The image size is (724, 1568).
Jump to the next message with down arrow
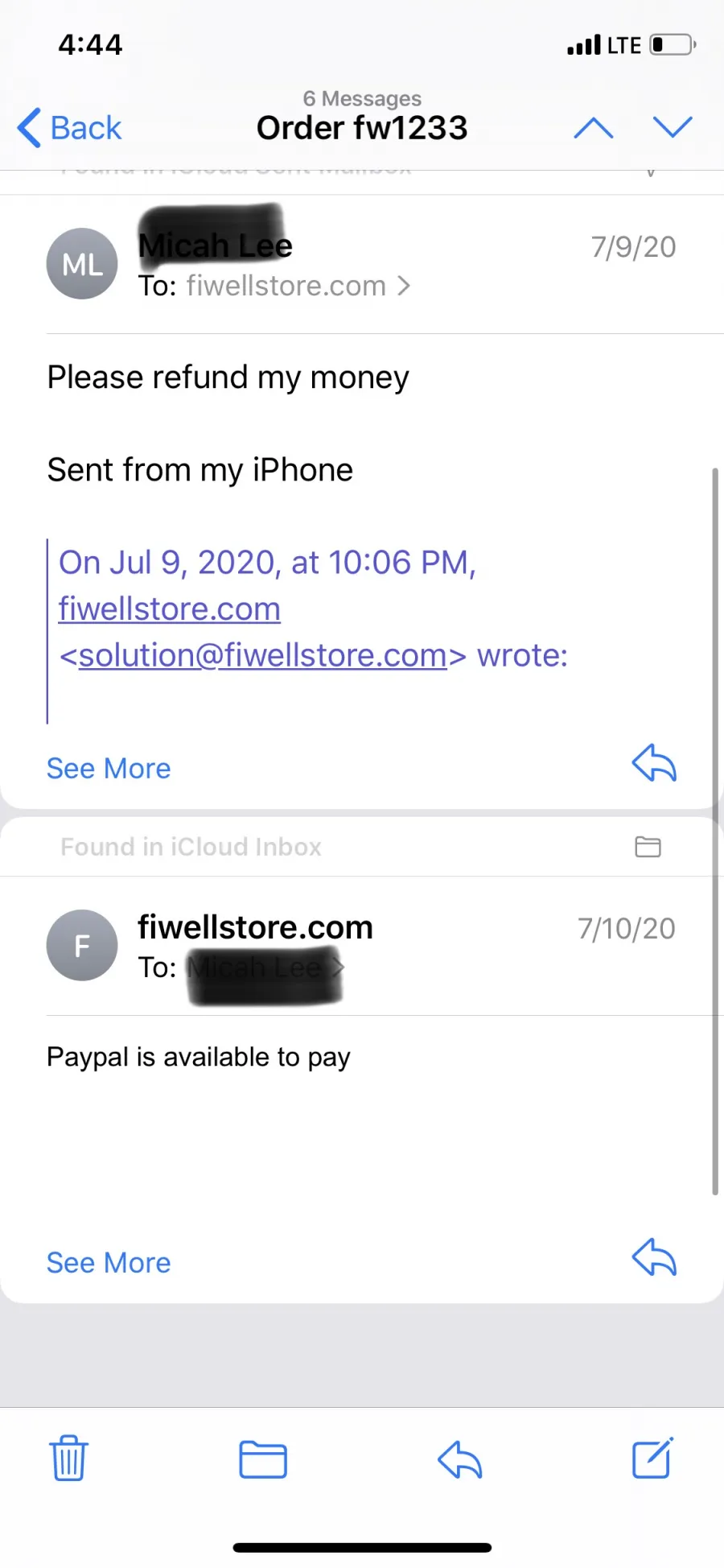pos(673,127)
